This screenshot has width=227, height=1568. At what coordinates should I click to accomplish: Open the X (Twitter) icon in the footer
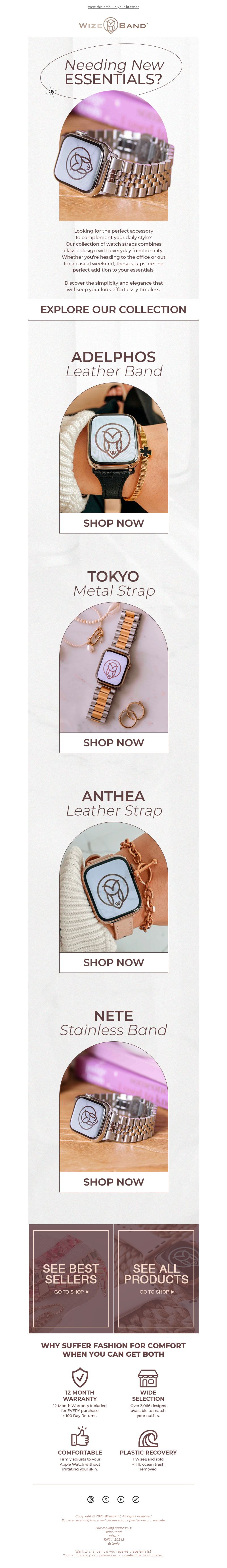coord(106,1499)
